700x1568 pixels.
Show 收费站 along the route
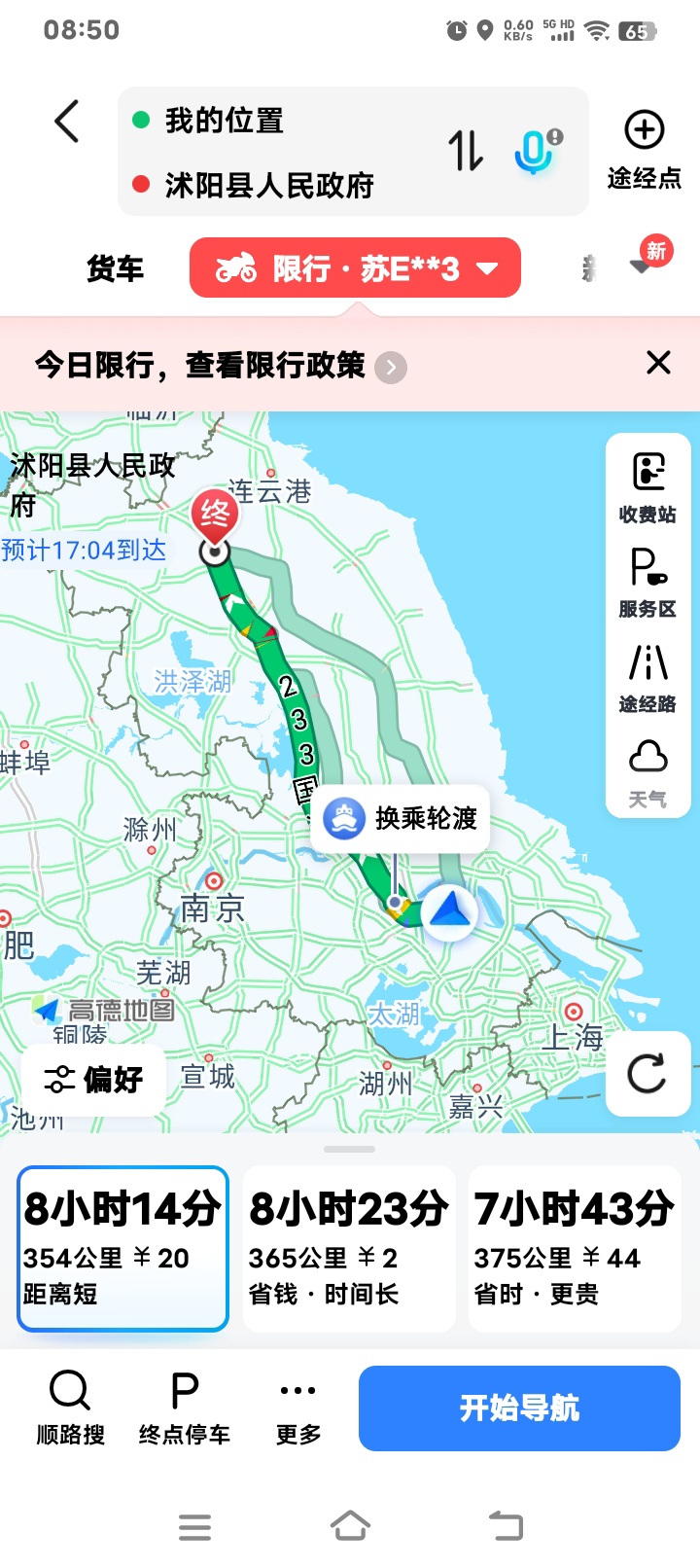[x=647, y=487]
